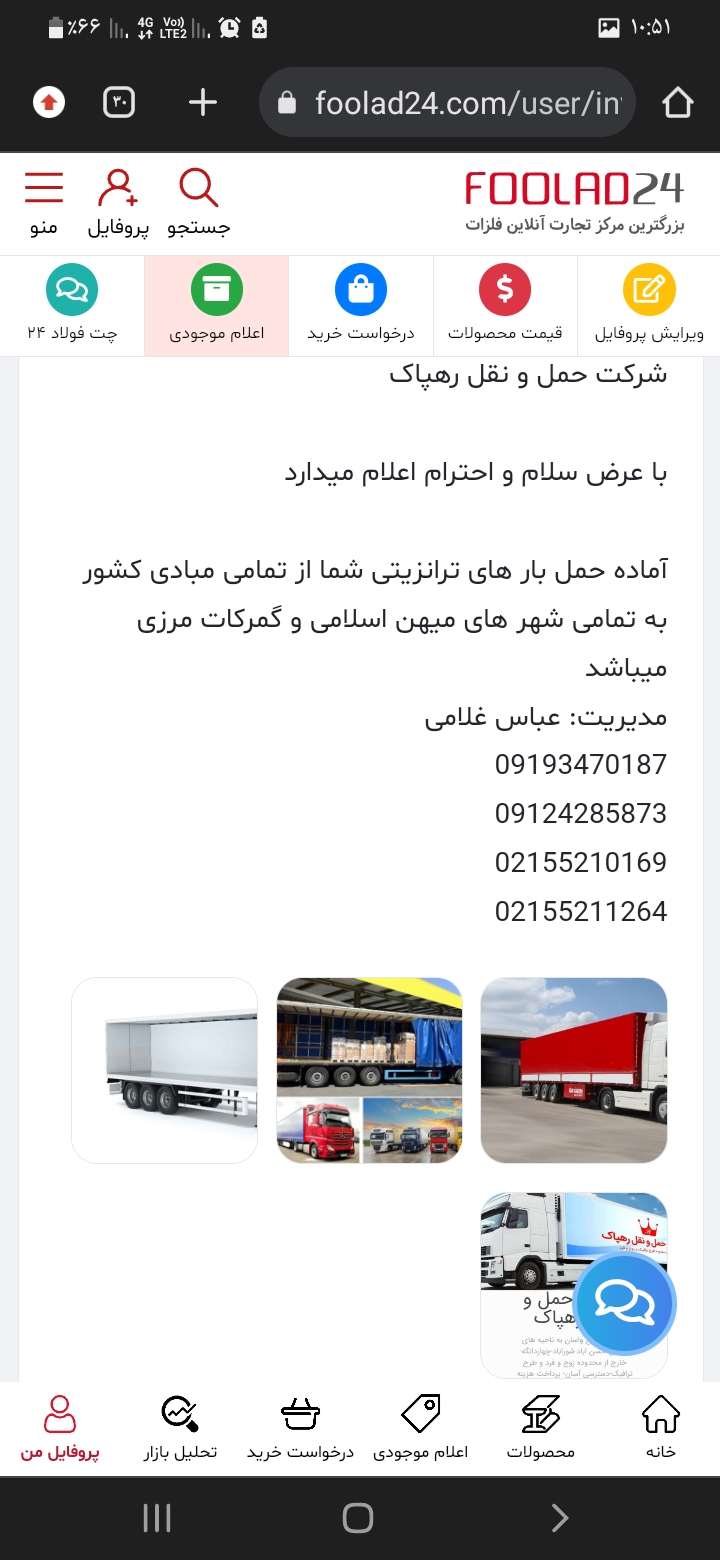
Task: Switch to the Products (محصولات) tab
Action: point(541,1427)
